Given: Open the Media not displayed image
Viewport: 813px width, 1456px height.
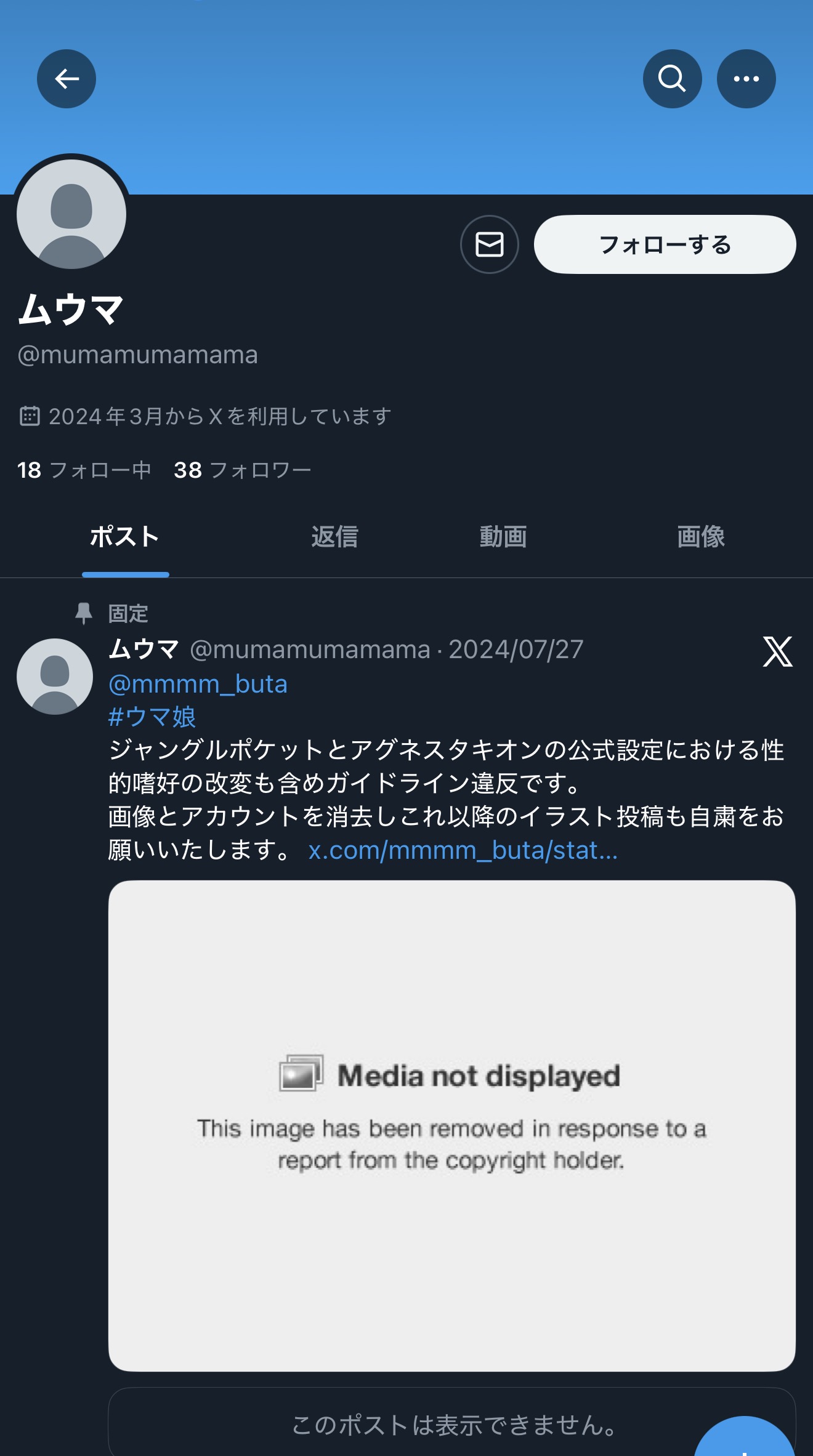Looking at the screenshot, I should (x=452, y=1126).
